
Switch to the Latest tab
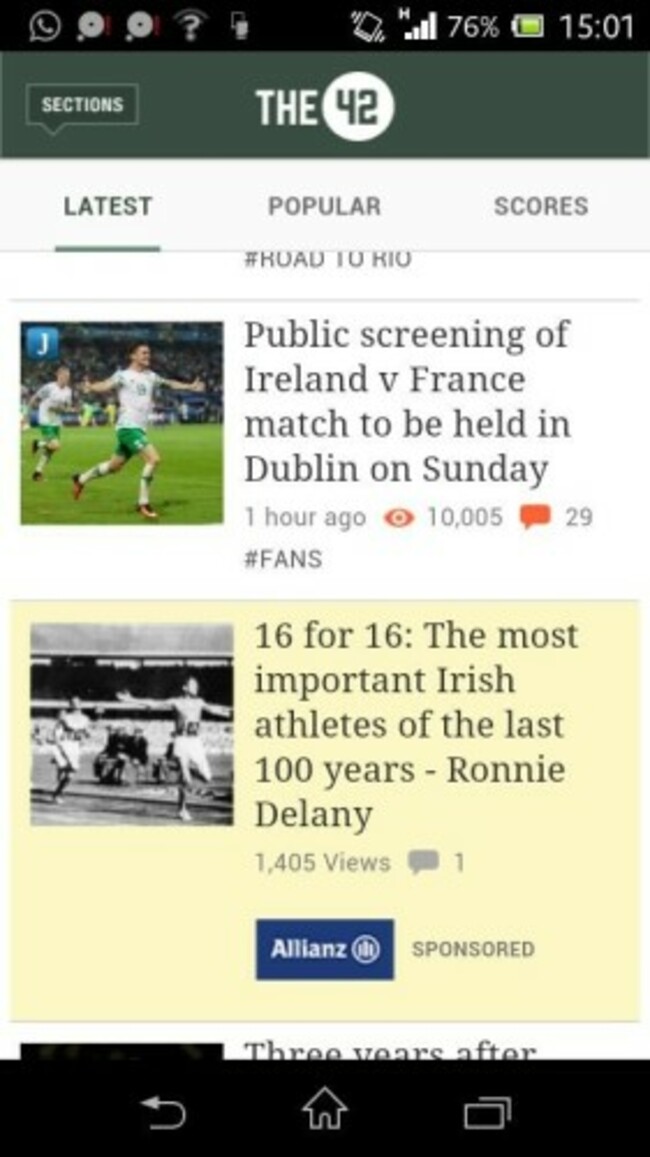[108, 207]
